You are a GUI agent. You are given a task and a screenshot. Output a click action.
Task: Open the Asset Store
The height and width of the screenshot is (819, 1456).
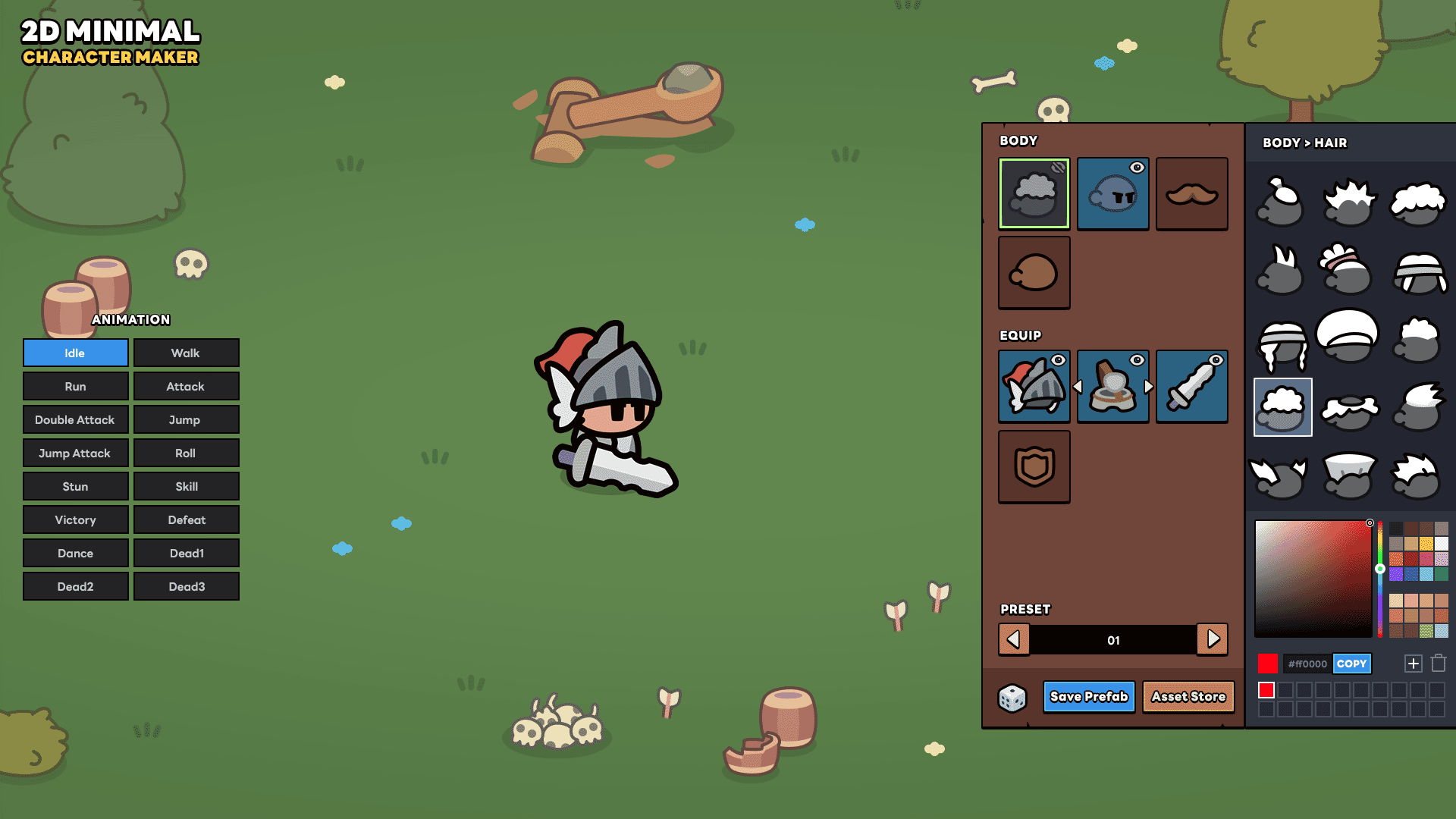click(1188, 696)
